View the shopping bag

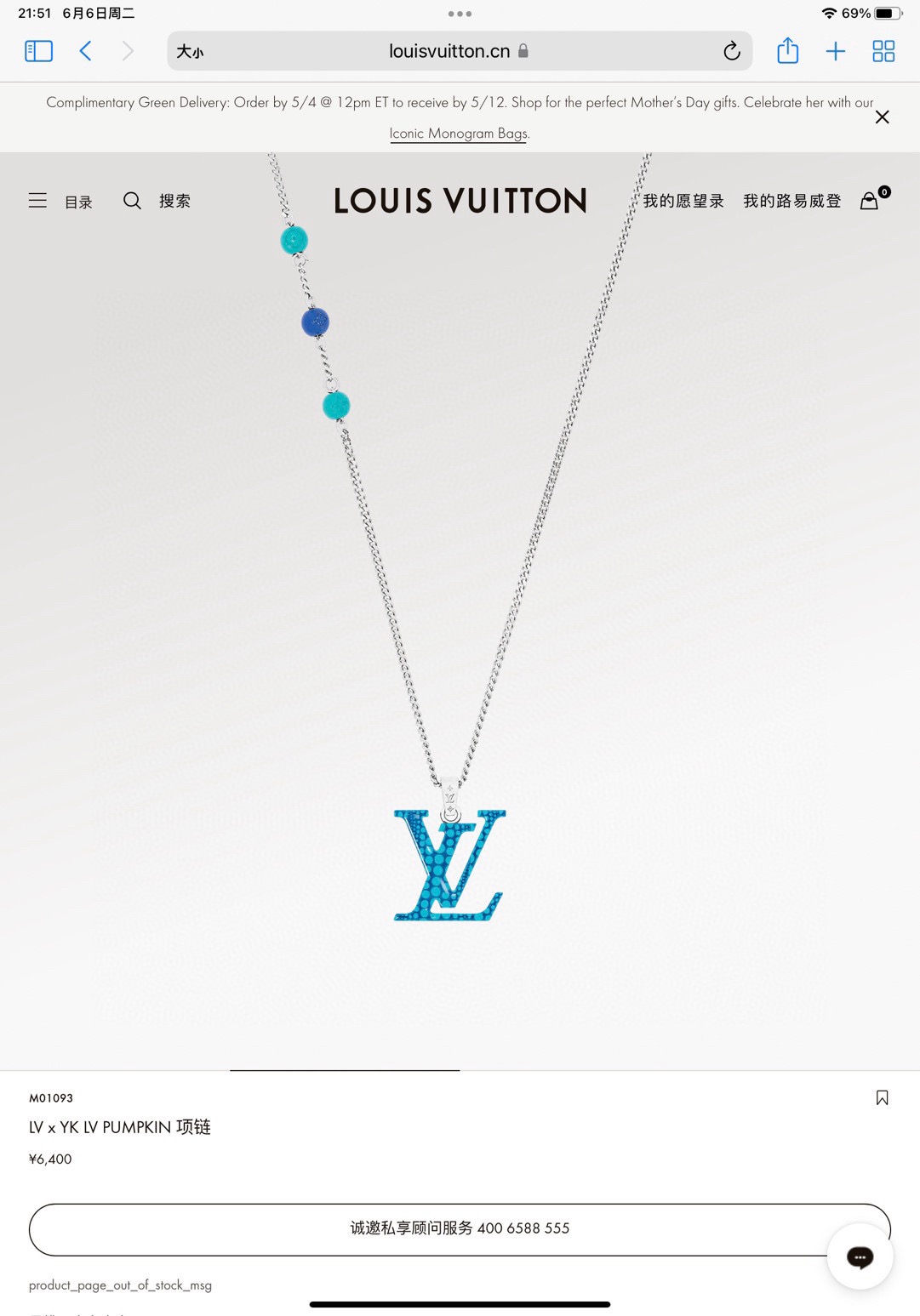coord(870,201)
